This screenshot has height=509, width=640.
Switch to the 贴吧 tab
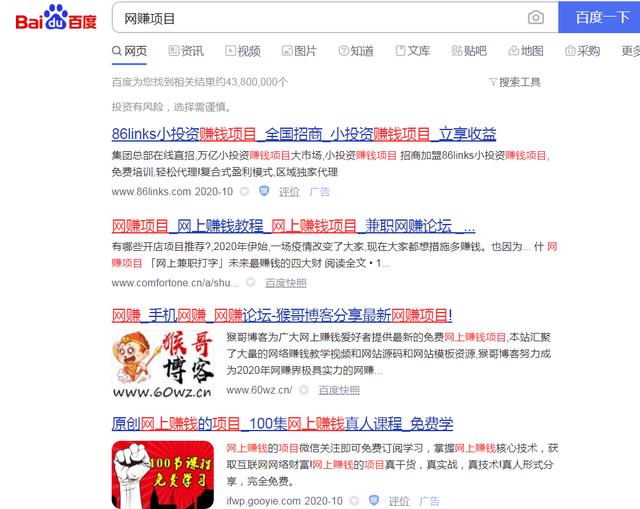coord(469,51)
